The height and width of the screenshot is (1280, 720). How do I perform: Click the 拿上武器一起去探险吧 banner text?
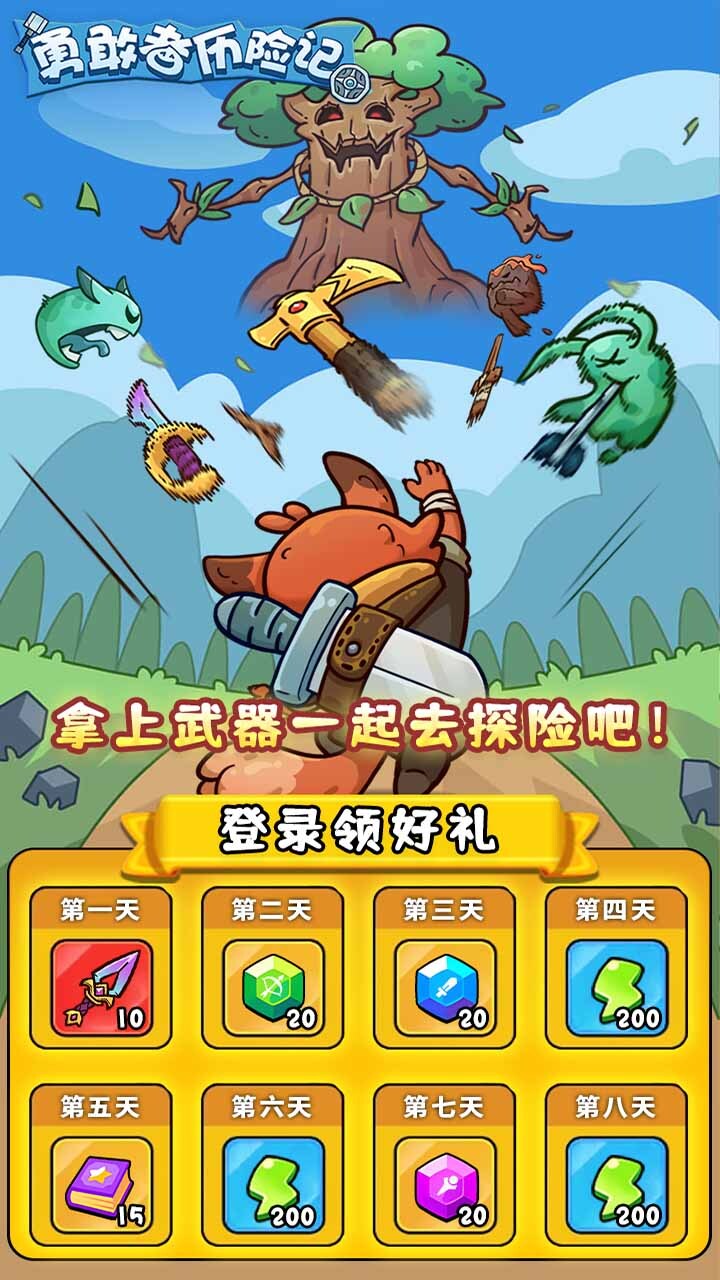pyautogui.click(x=360, y=723)
